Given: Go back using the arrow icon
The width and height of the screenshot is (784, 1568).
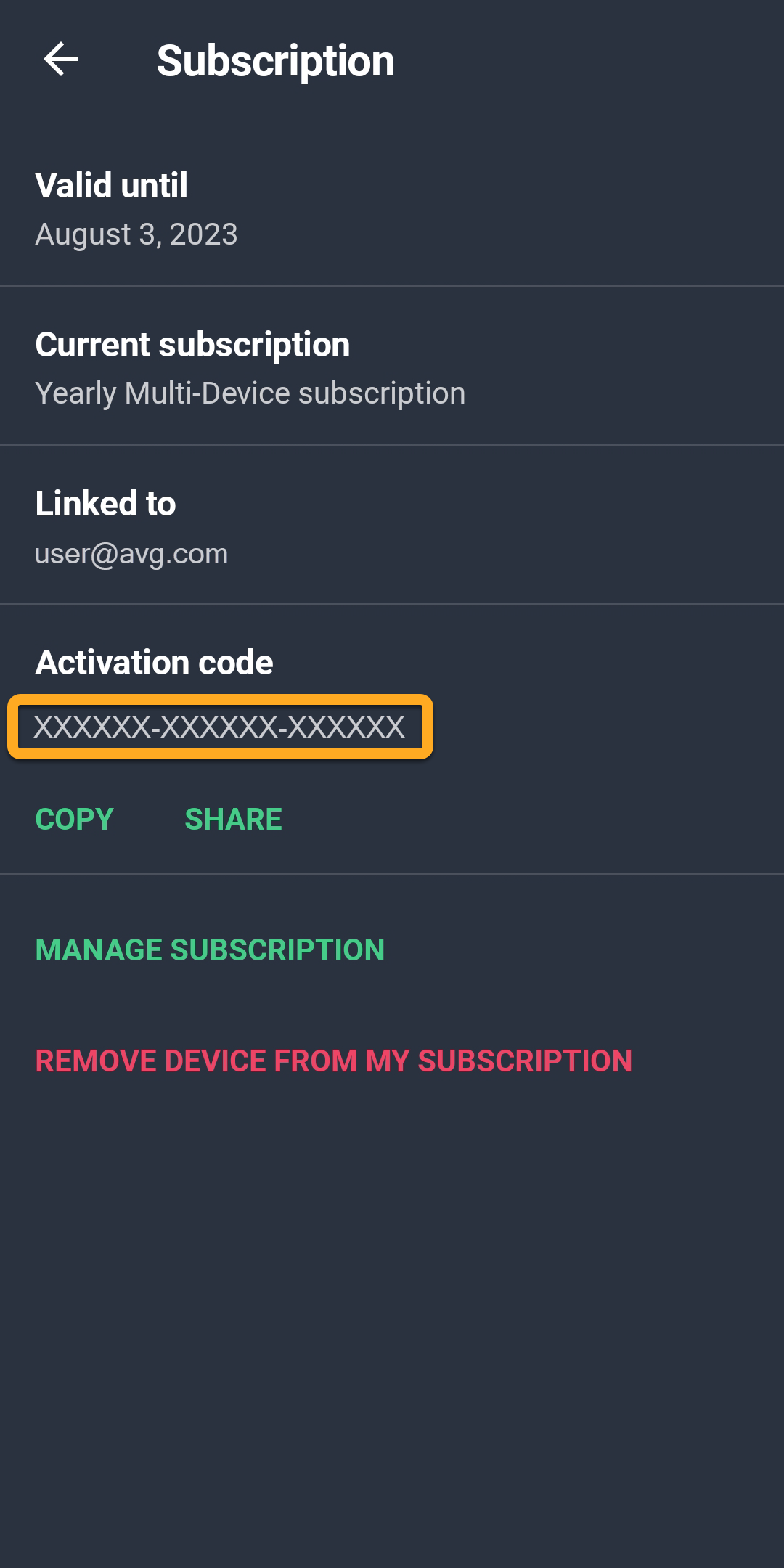Looking at the screenshot, I should coord(61,59).
